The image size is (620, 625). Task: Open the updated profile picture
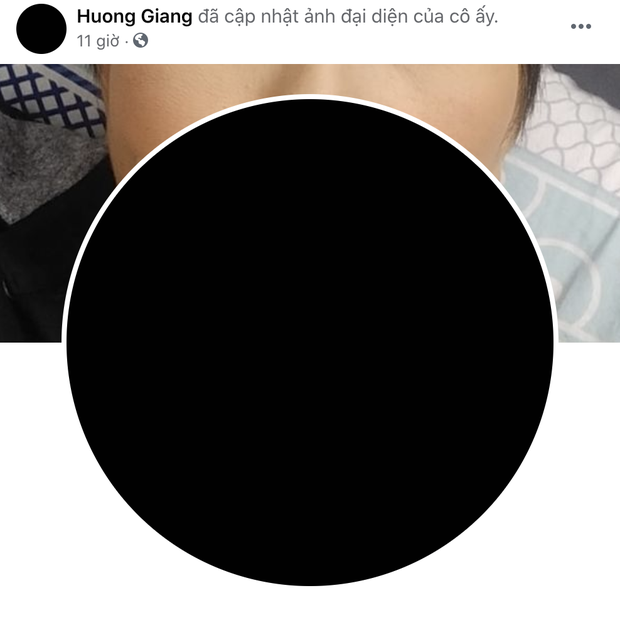point(308,342)
